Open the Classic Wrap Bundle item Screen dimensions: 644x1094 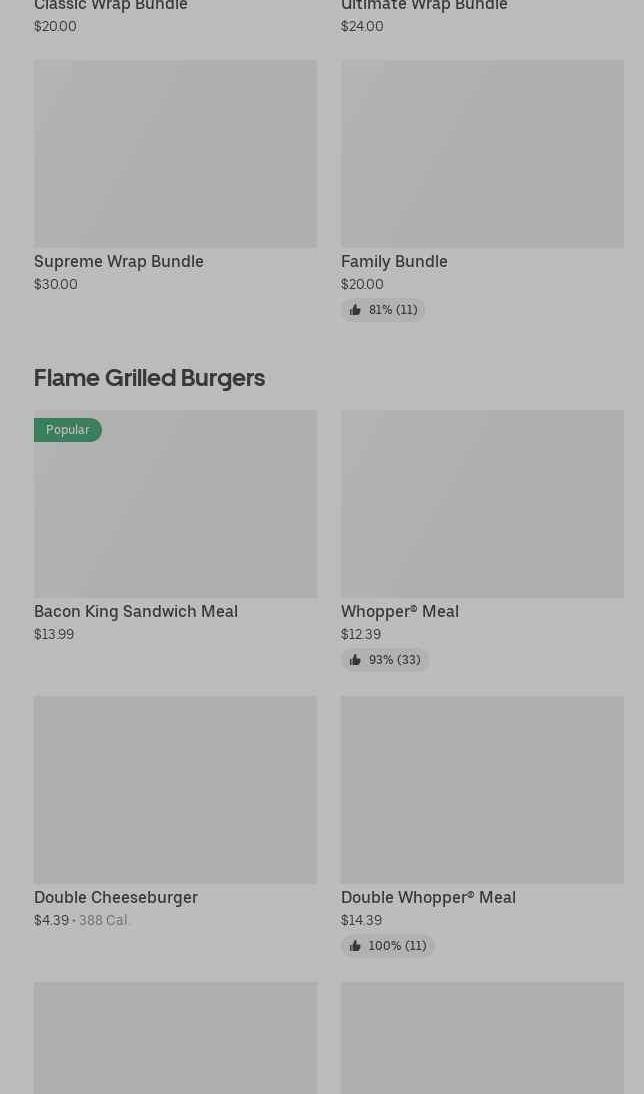click(111, 7)
